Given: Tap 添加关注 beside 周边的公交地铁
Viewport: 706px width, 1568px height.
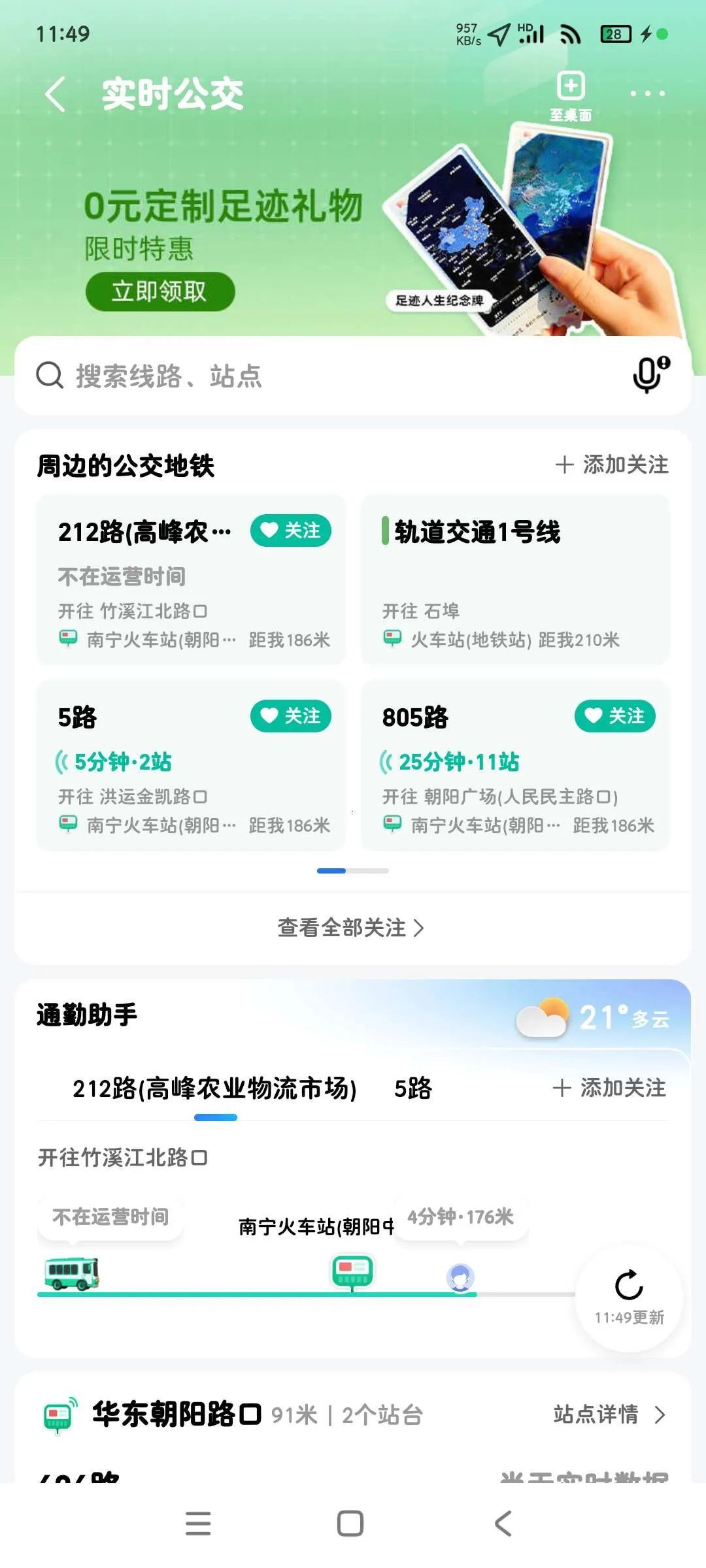Looking at the screenshot, I should tap(612, 465).
